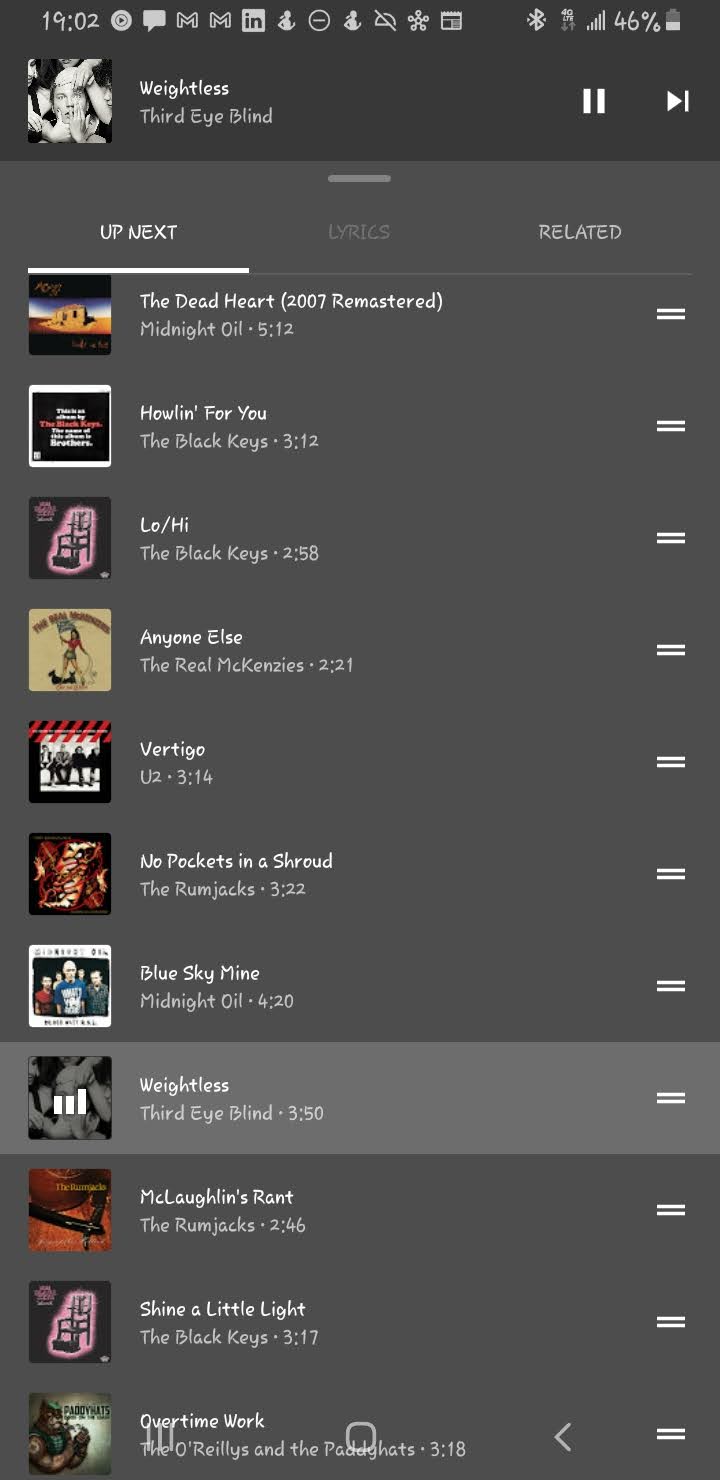720x1480 pixels.
Task: Tap the queue panel's top grabber handle
Action: coord(359,179)
